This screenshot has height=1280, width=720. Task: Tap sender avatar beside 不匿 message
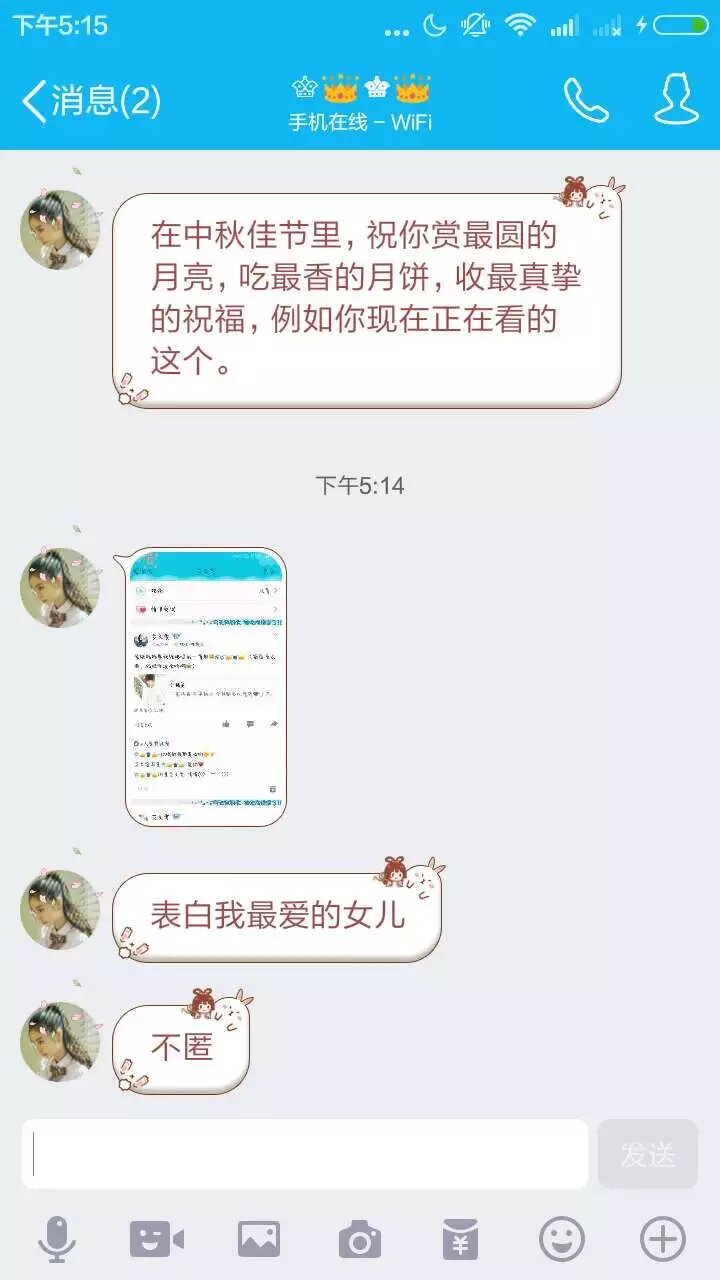point(60,1040)
